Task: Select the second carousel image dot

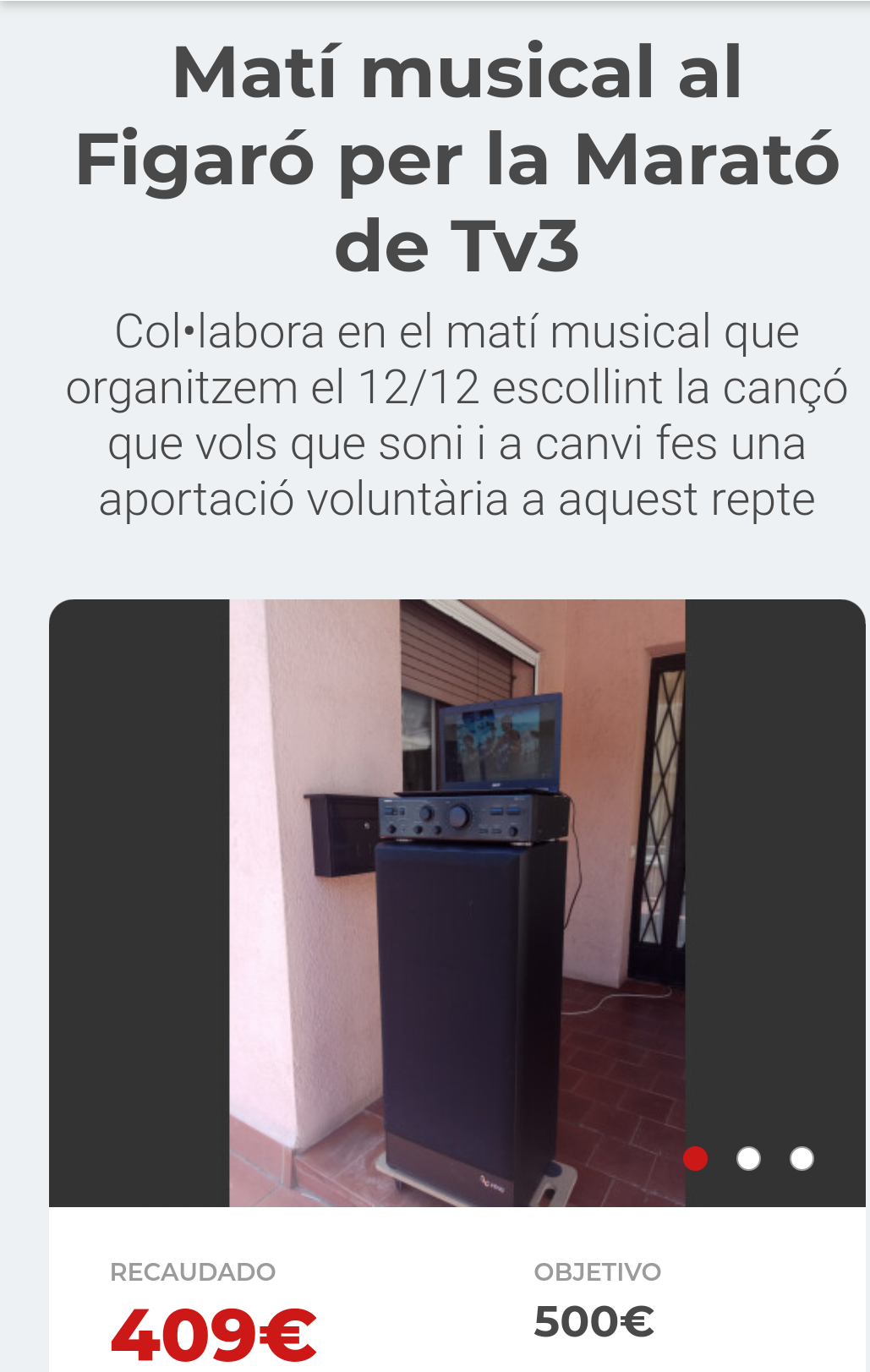Action: 748,1158
